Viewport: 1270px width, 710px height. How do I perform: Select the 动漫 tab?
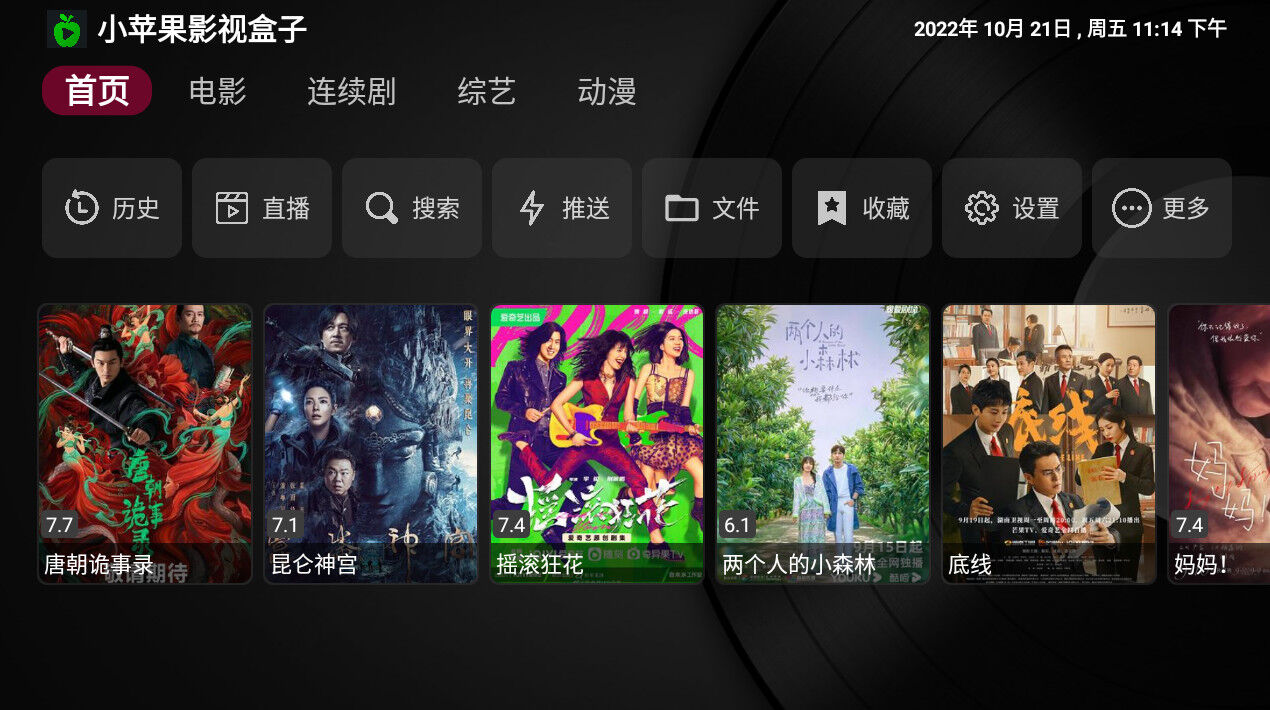coord(607,91)
